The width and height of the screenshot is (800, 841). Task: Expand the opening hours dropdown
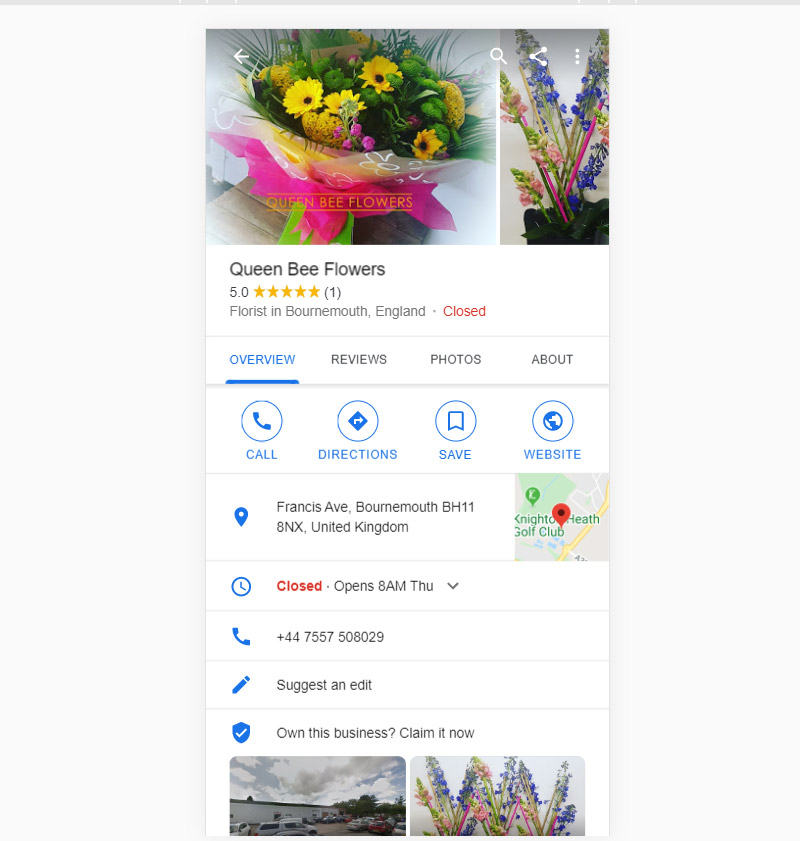453,586
